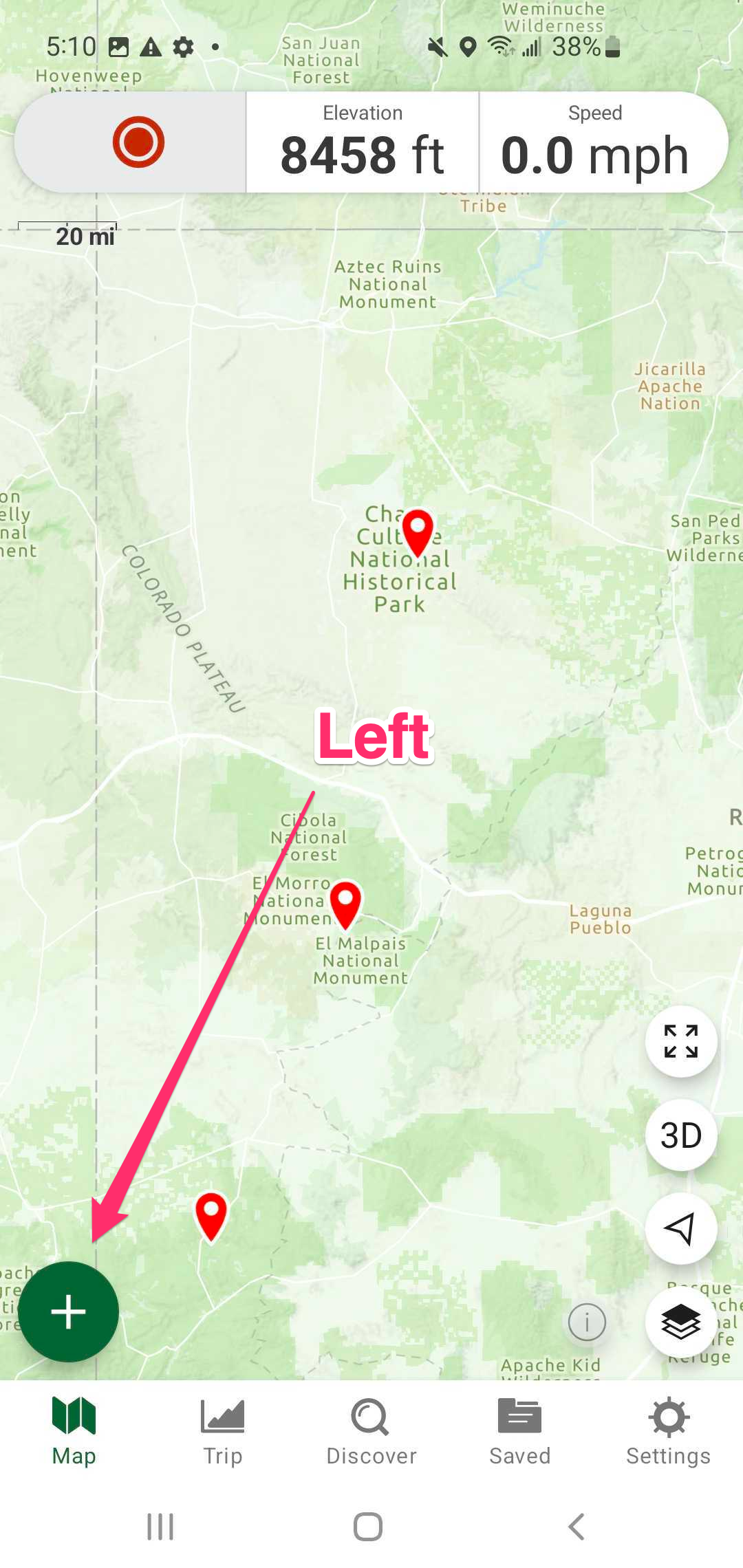Start recording a track
This screenshot has width=743, height=1568.
tap(138, 142)
